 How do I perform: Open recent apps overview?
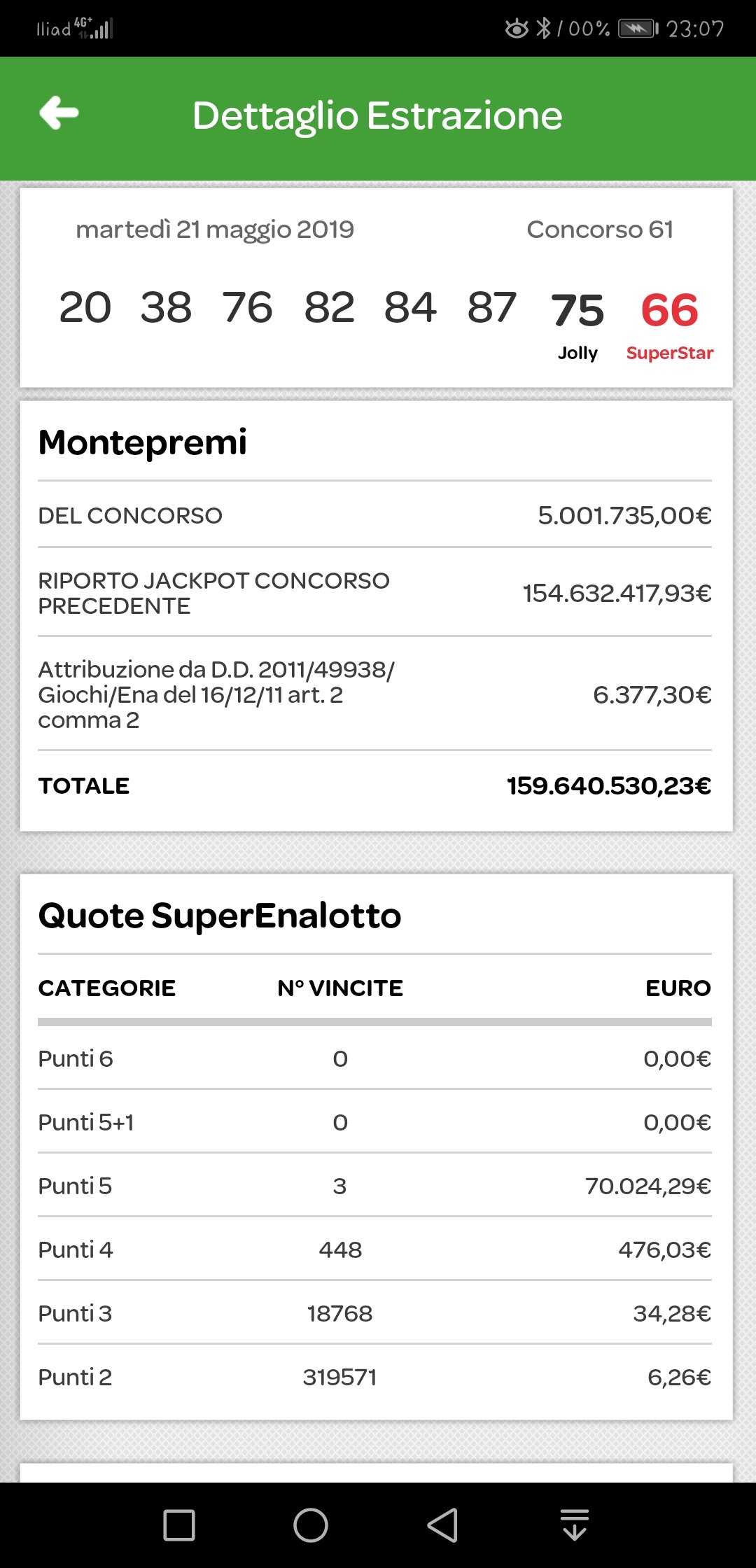(179, 1525)
